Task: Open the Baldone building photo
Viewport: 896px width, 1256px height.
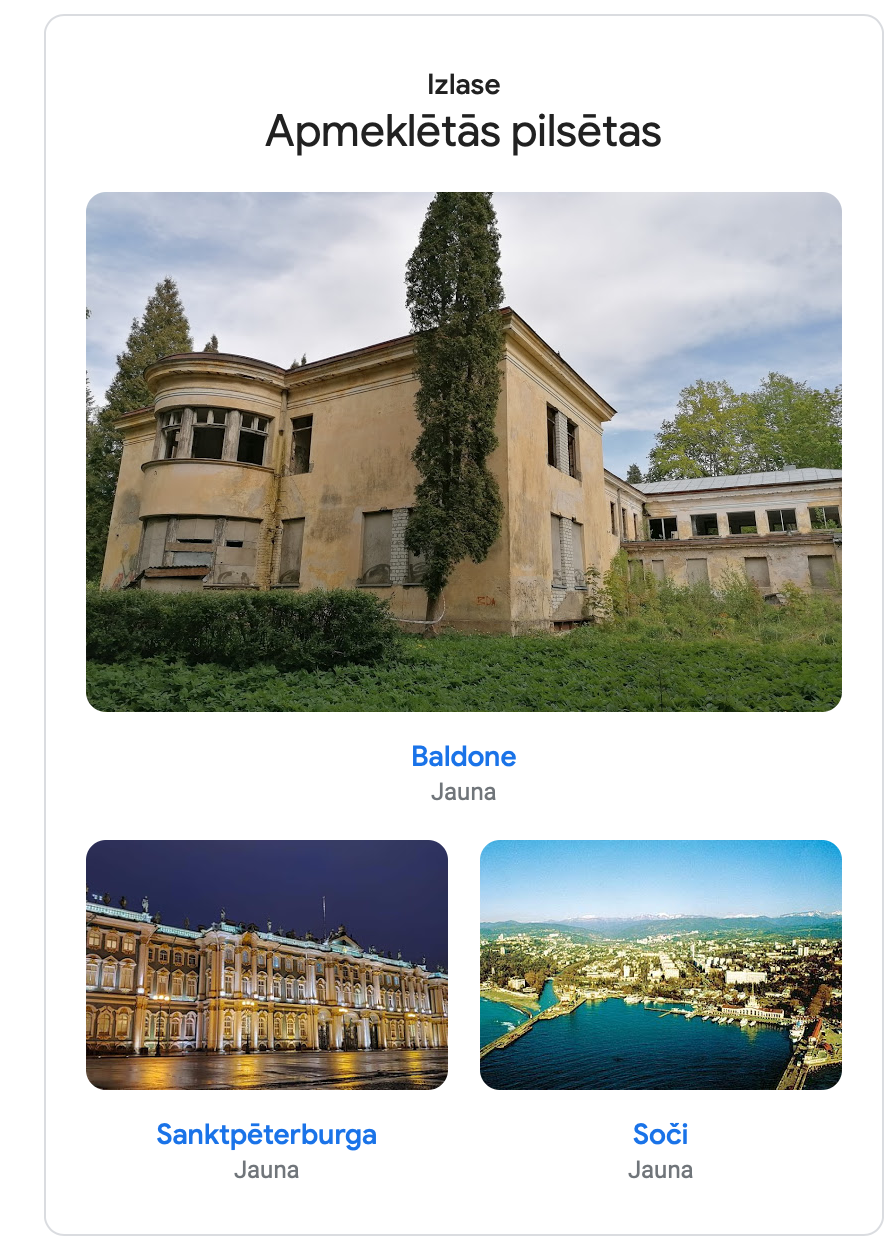Action: coord(463,451)
